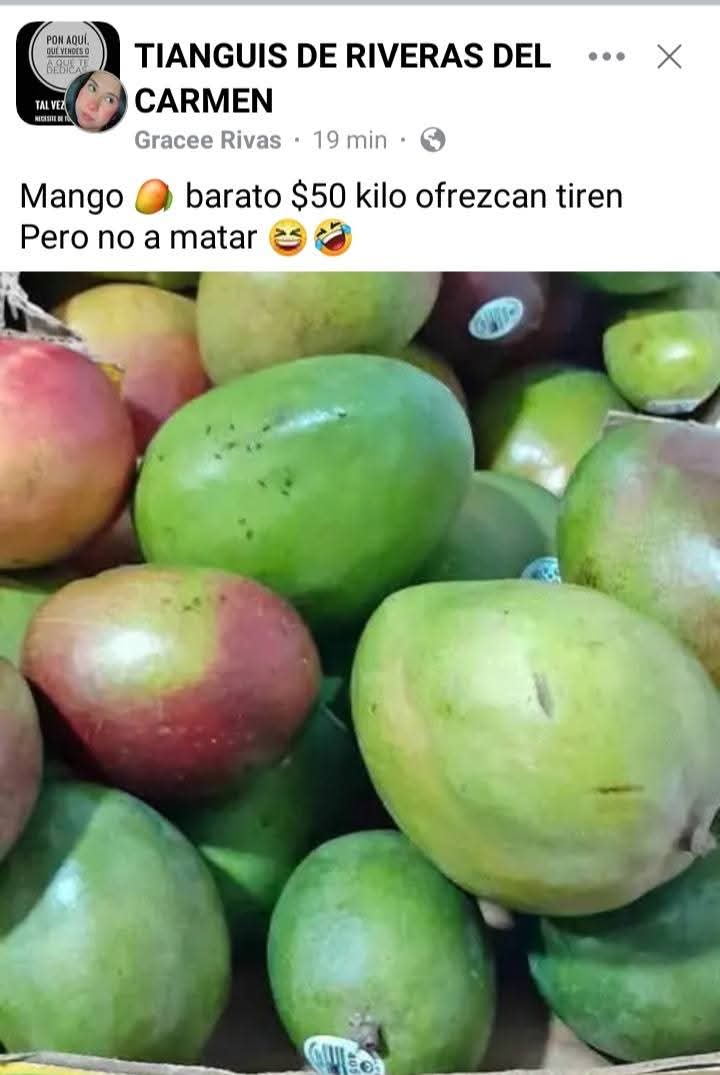Dismiss this post with the X
This screenshot has width=720, height=1075.
tap(669, 57)
